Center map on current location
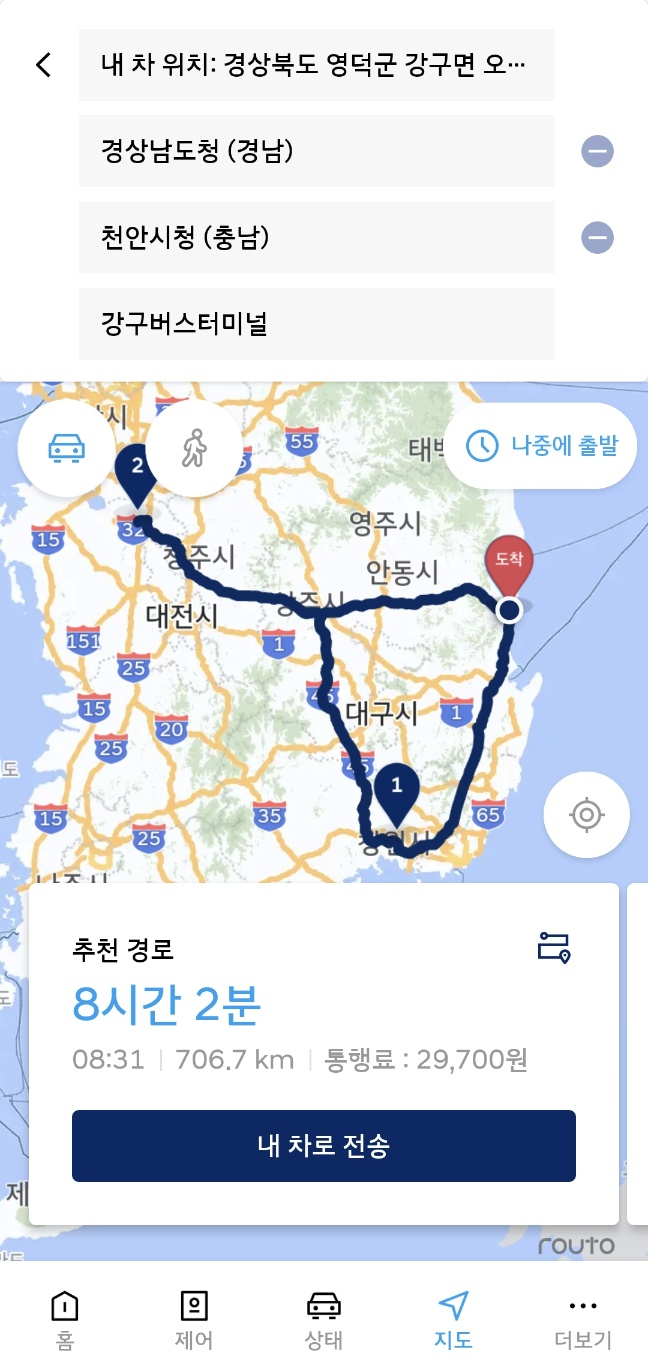Image resolution: width=648 pixels, height=1369 pixels. [586, 816]
